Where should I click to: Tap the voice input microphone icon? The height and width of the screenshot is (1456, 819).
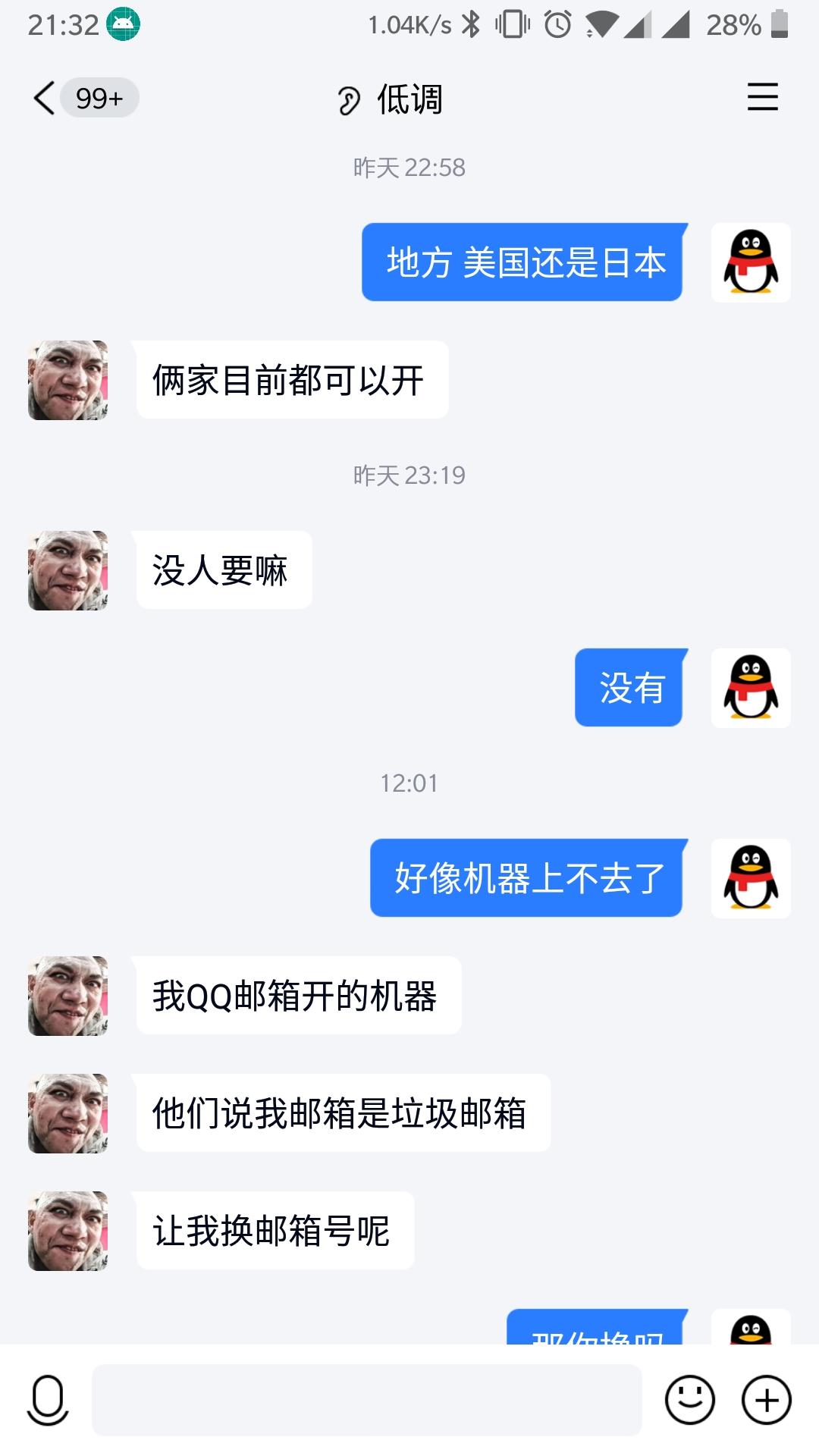pyautogui.click(x=48, y=1400)
